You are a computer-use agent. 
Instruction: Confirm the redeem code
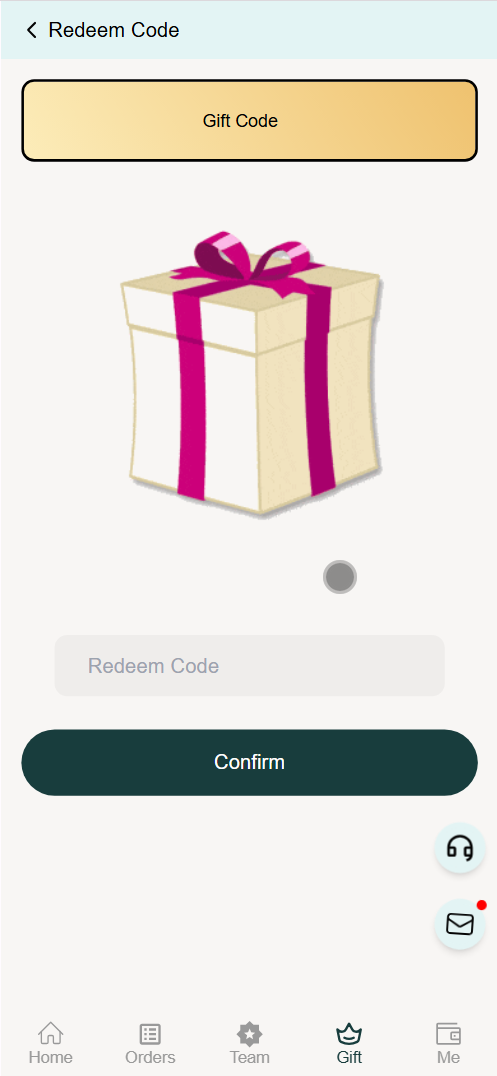click(x=249, y=762)
